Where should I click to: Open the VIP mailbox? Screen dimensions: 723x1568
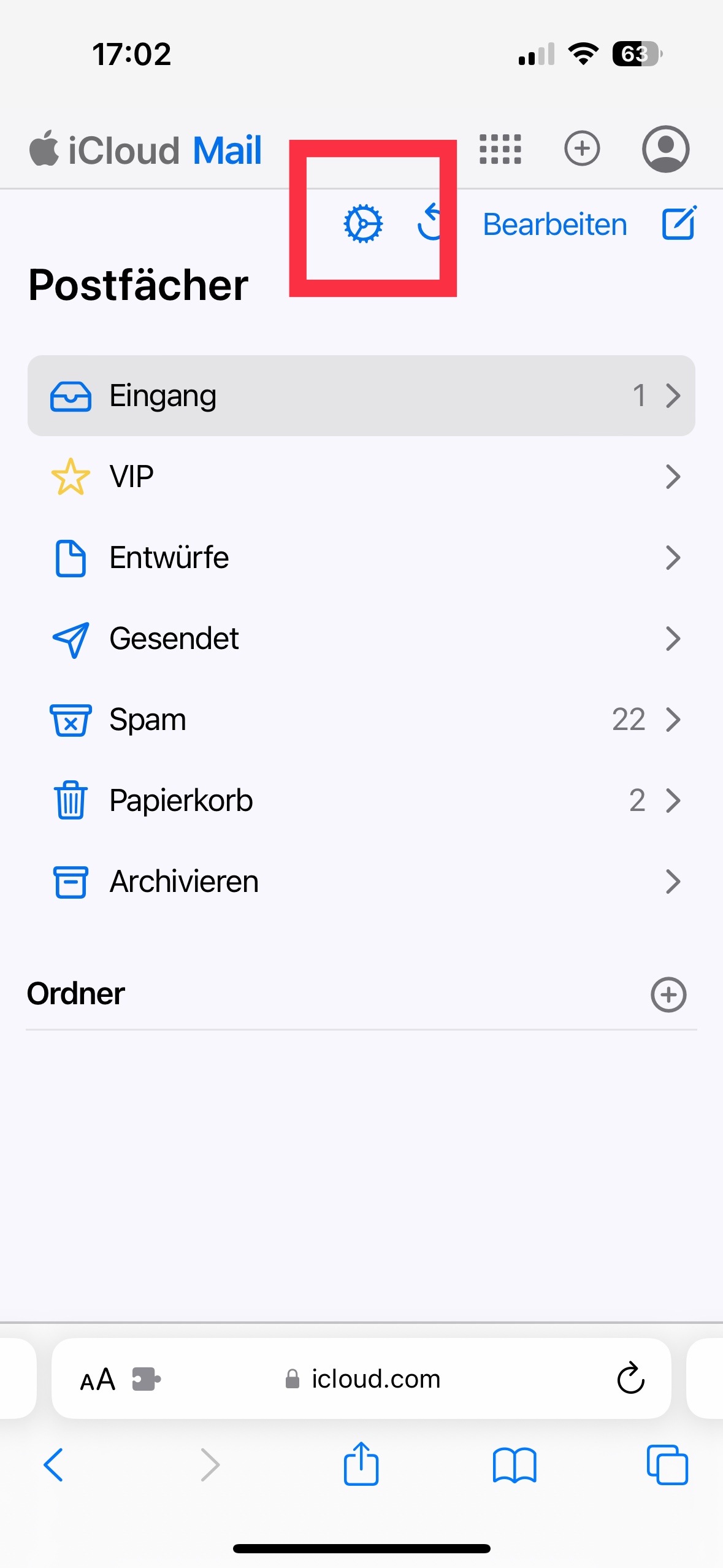361,477
